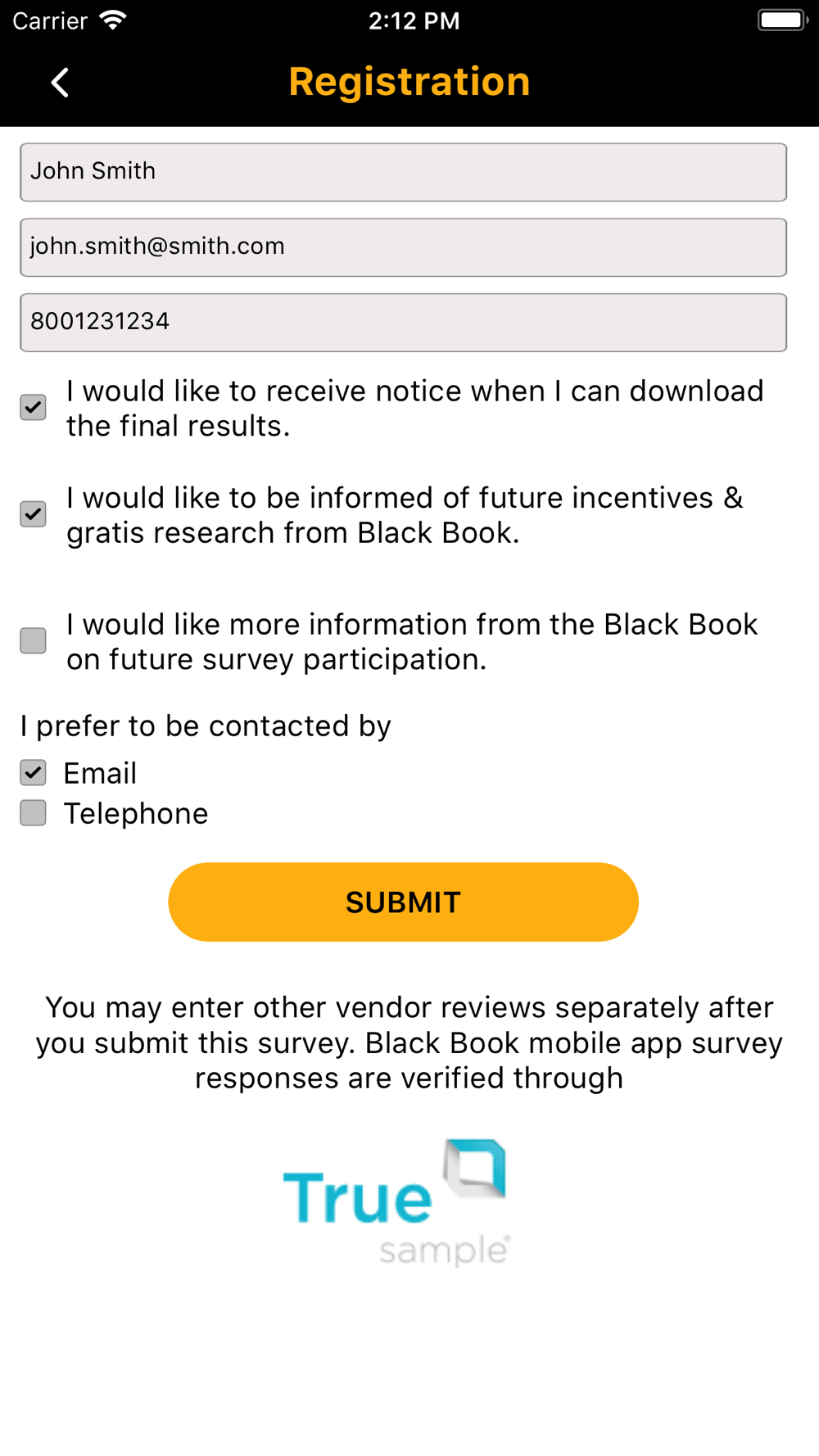The image size is (819, 1456).
Task: Uncheck future incentives & gratis research checkbox
Action: pos(34,514)
